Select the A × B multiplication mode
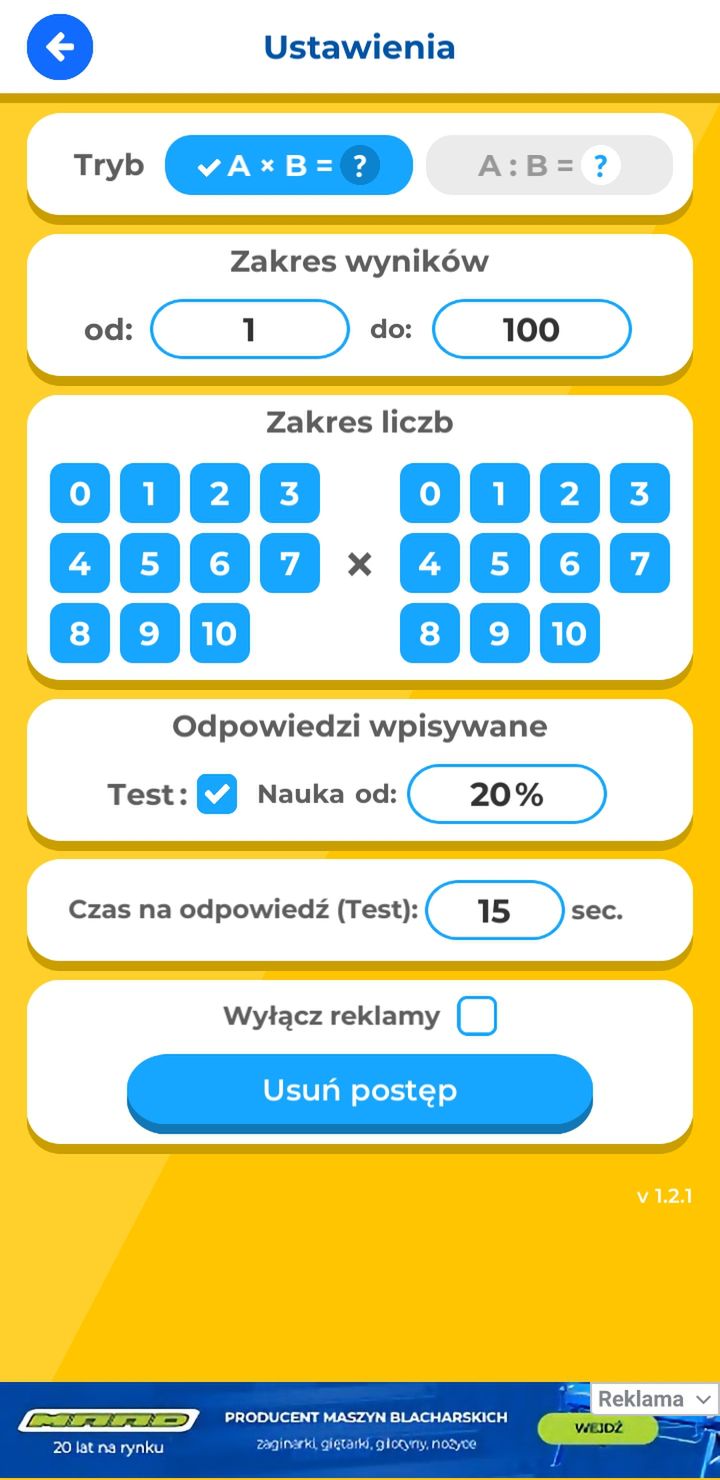 (x=289, y=165)
